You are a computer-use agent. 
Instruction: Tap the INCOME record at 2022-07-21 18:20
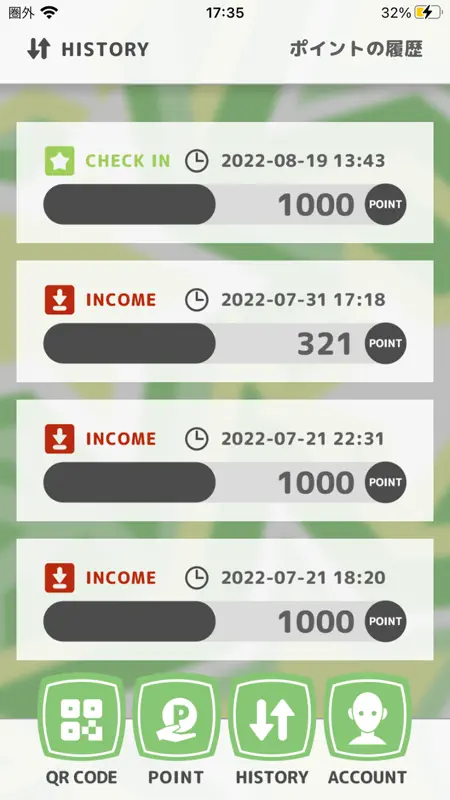point(225,599)
